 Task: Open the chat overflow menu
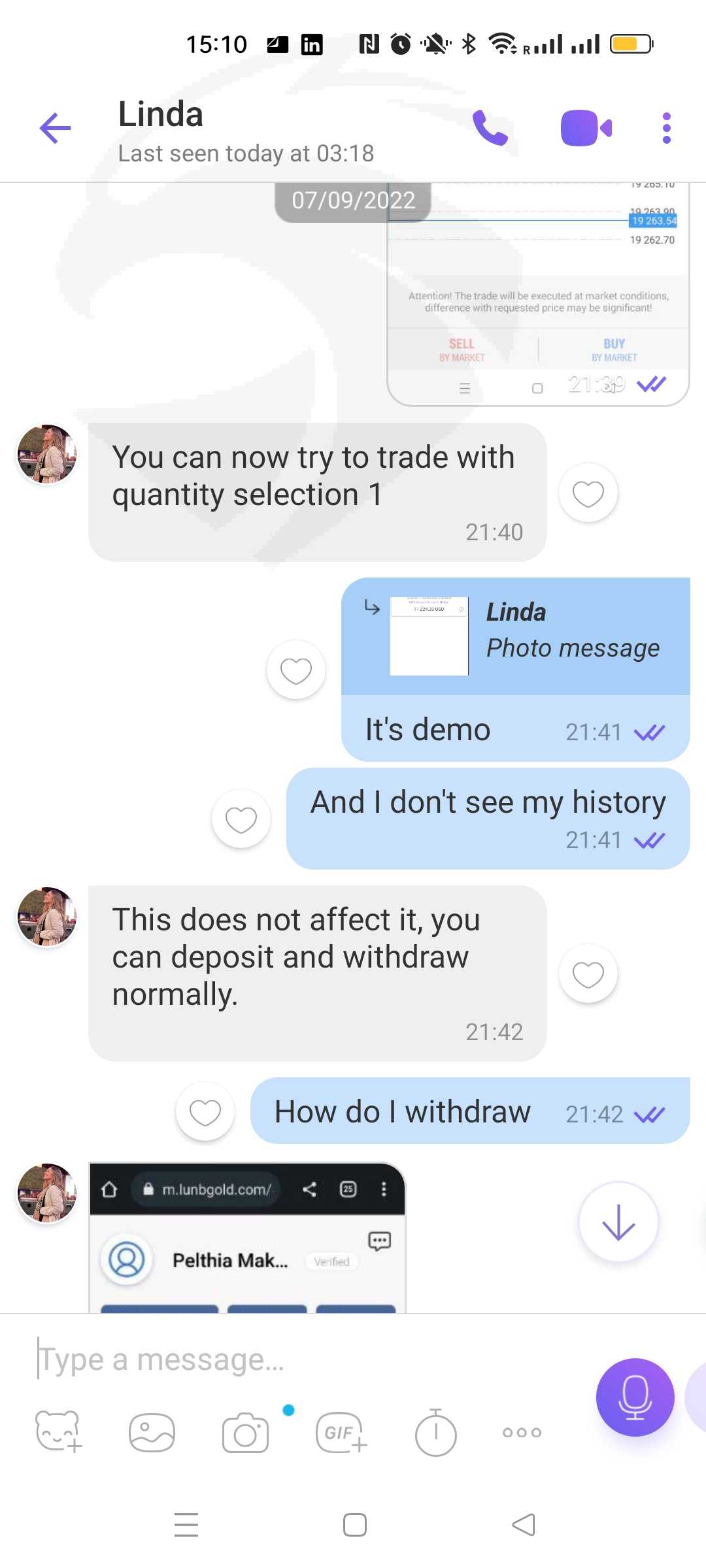(x=666, y=128)
